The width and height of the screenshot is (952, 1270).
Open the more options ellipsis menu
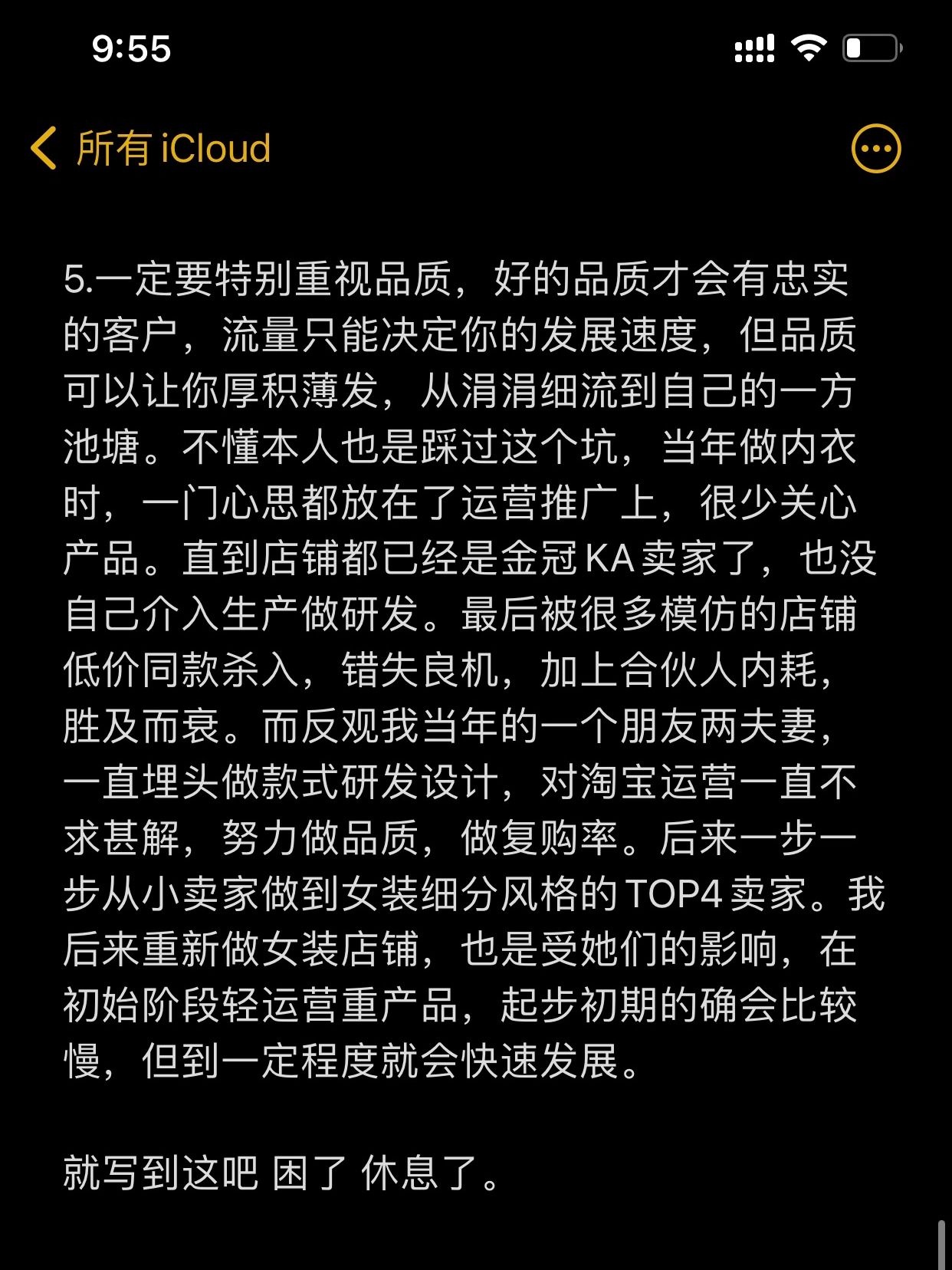pyautogui.click(x=875, y=148)
